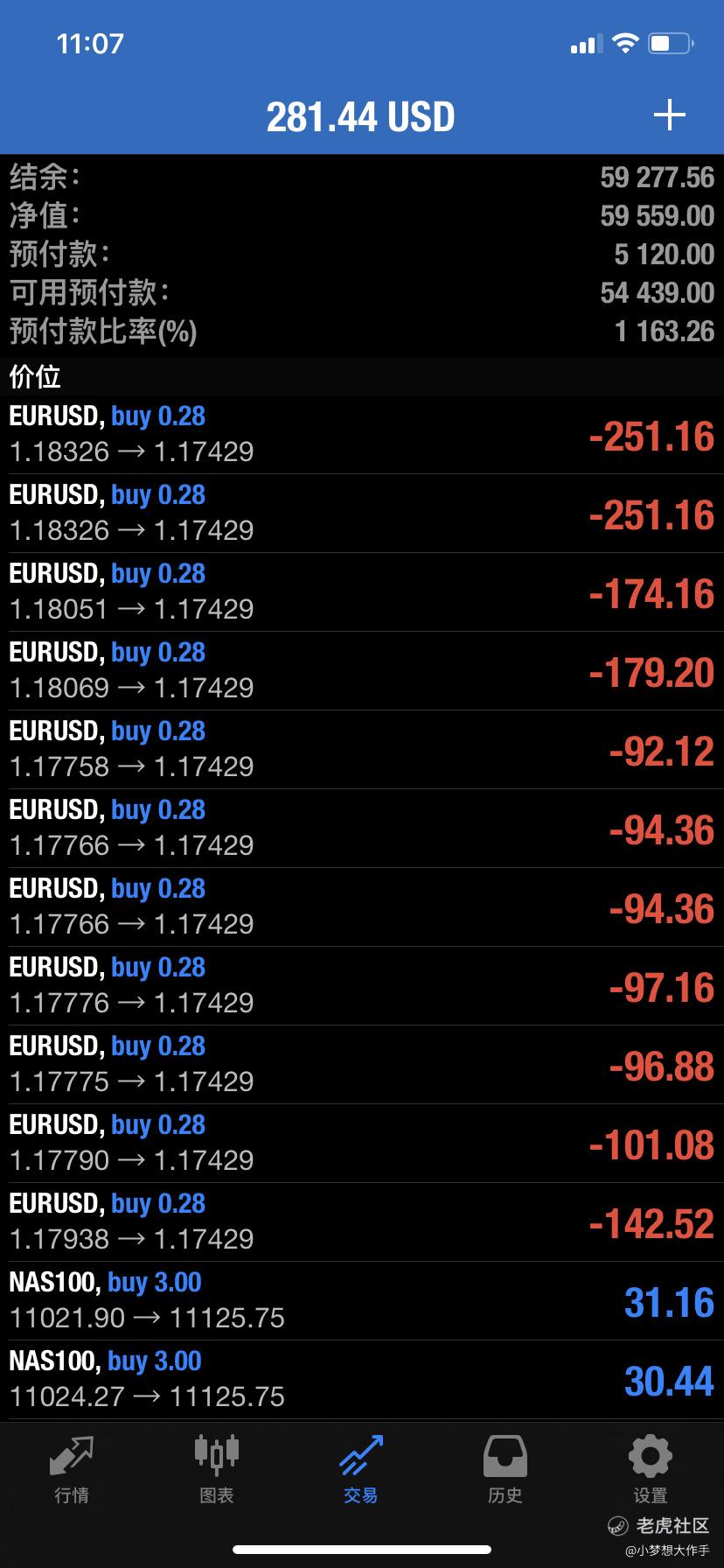This screenshot has height=1568, width=724.
Task: Add a new order with plus icon
Action: (x=669, y=115)
